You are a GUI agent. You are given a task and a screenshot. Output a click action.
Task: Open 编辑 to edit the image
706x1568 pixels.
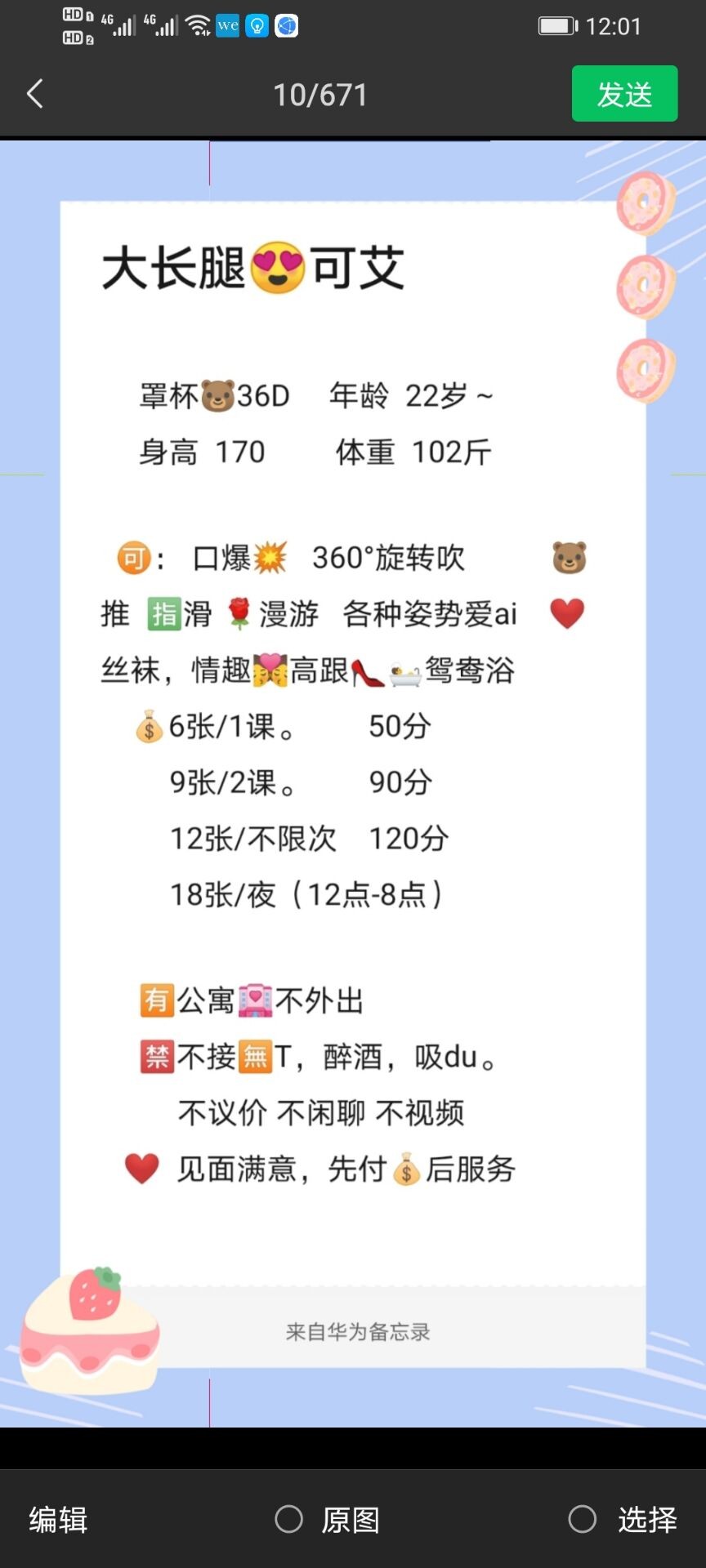click(x=58, y=1520)
